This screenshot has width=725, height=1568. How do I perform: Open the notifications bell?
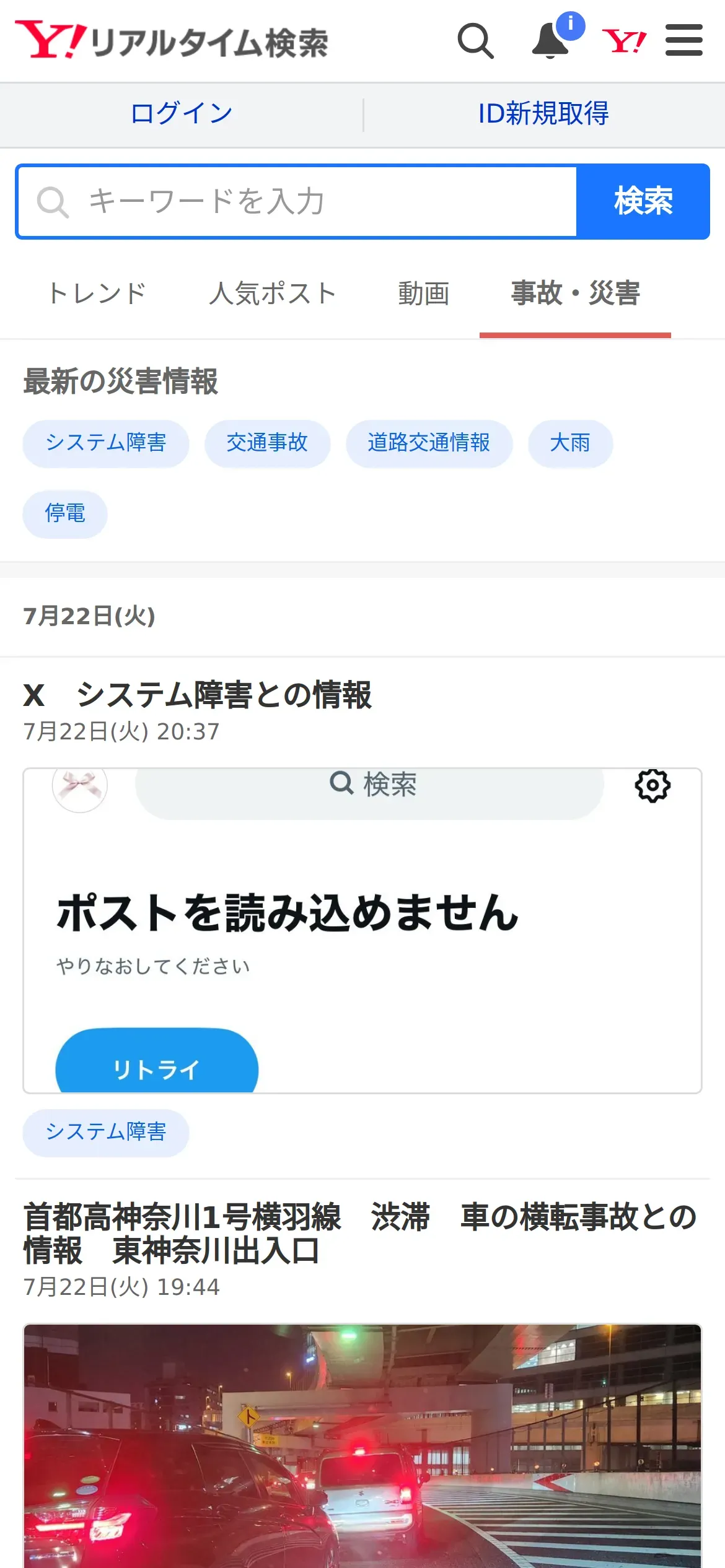click(551, 40)
